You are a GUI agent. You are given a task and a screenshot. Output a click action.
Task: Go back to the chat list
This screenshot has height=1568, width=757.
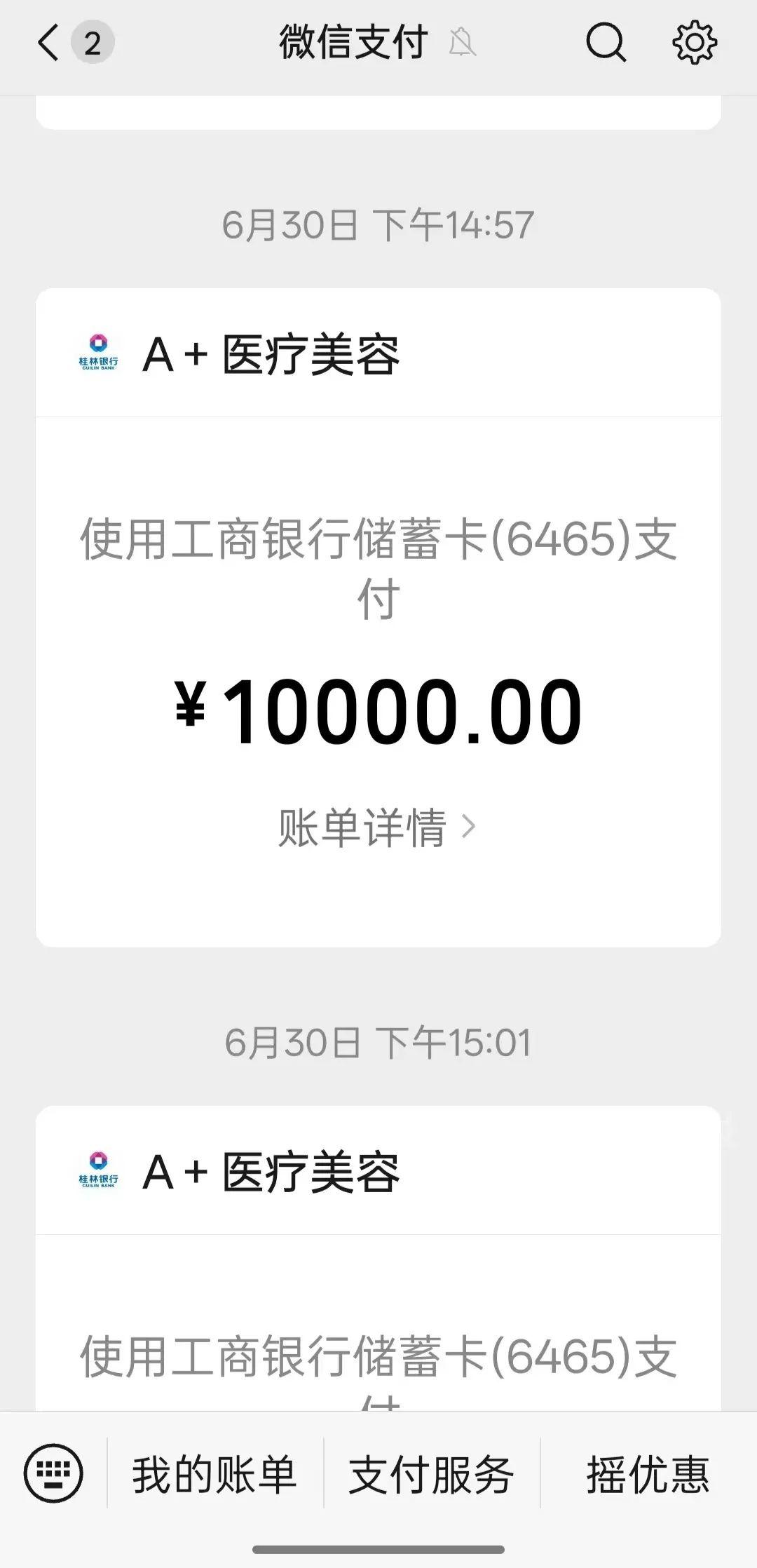[x=49, y=43]
